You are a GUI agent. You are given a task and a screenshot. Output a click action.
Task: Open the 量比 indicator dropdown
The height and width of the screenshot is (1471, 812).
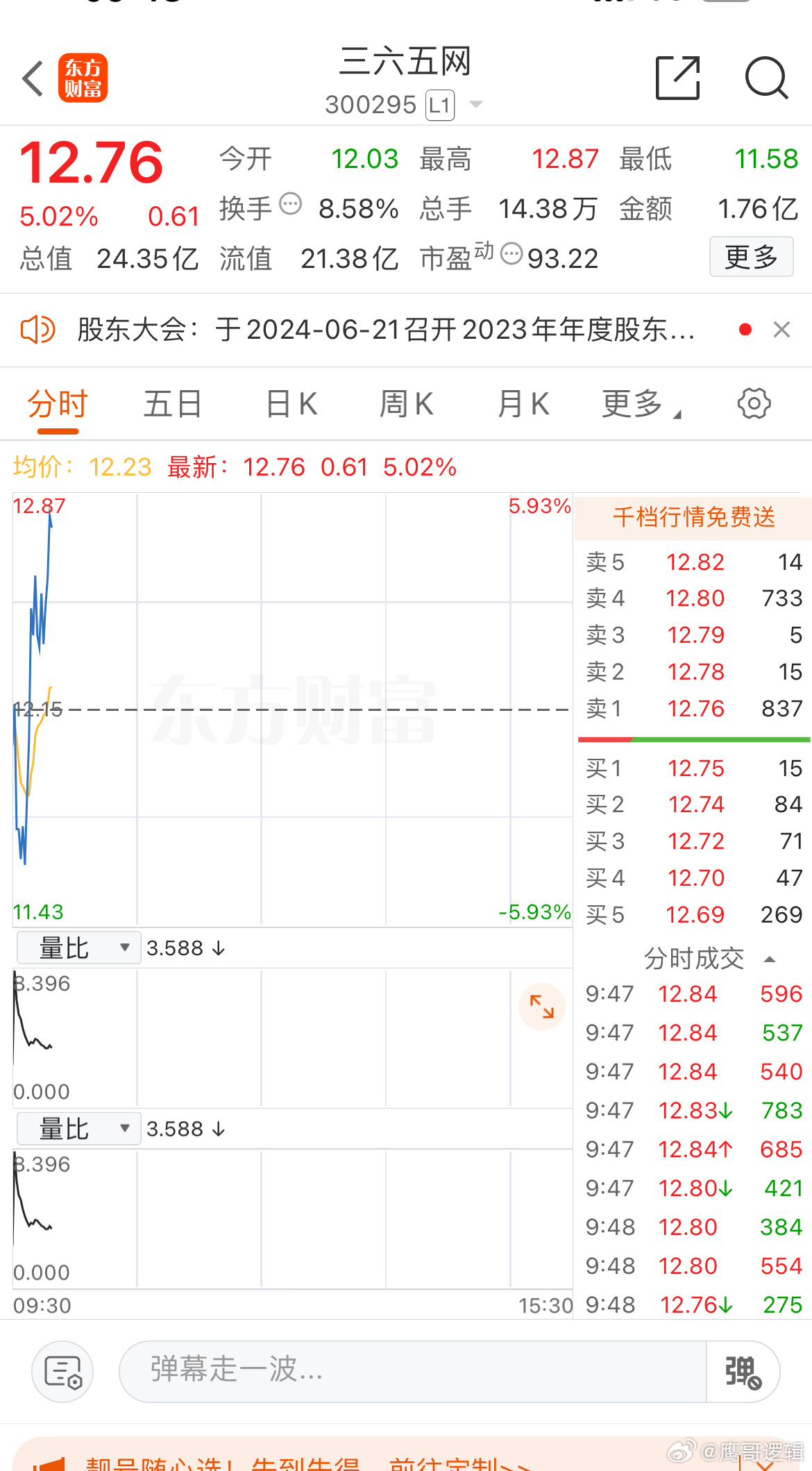point(78,946)
